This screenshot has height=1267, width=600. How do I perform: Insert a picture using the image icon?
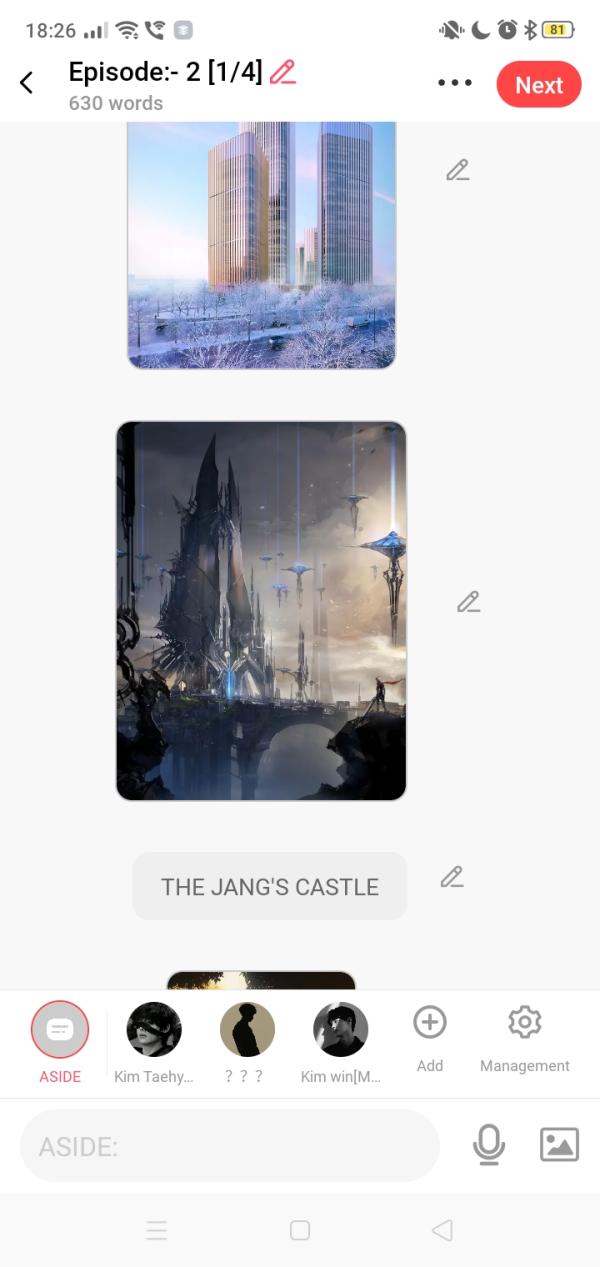(559, 1145)
